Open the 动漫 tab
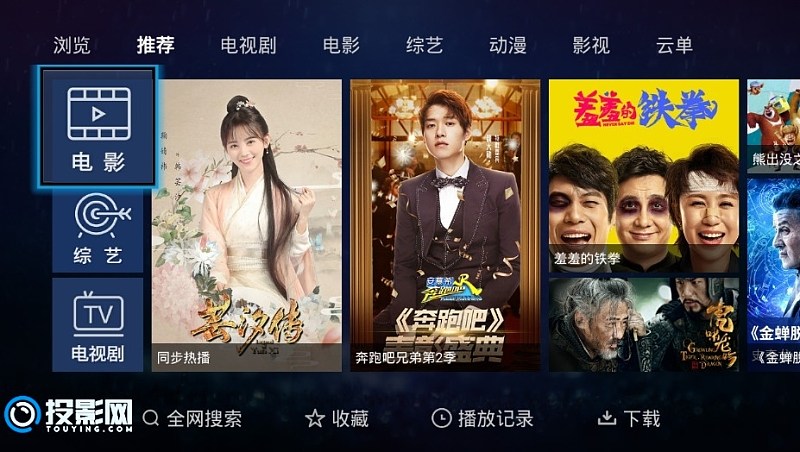The image size is (800, 452). [508, 45]
